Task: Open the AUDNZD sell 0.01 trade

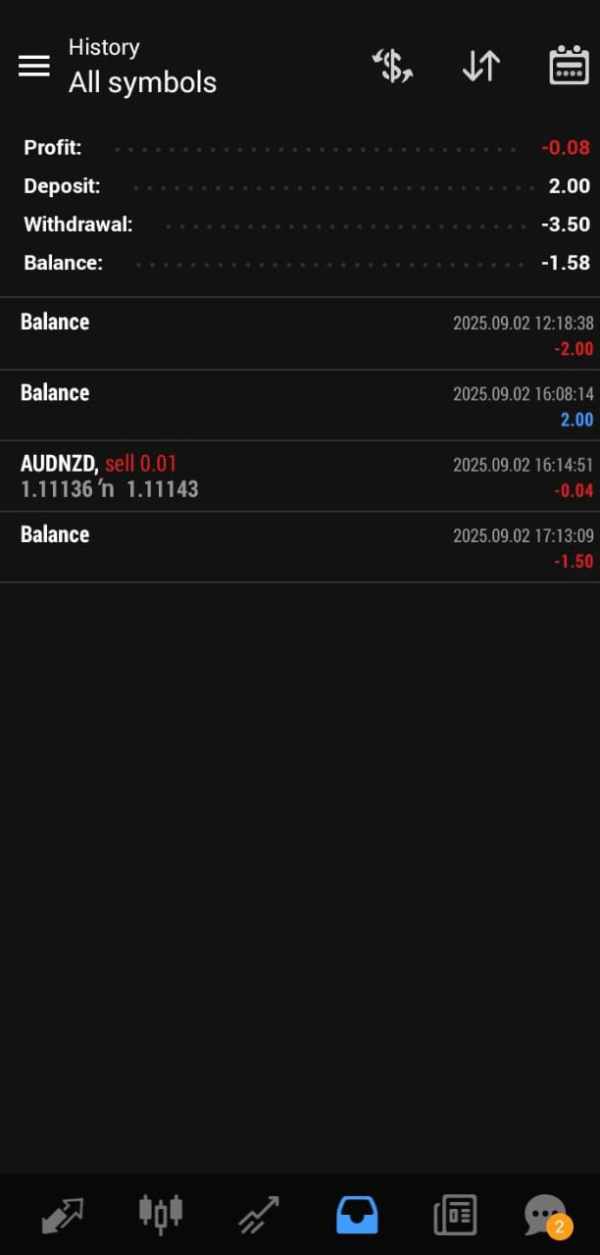Action: click(300, 476)
